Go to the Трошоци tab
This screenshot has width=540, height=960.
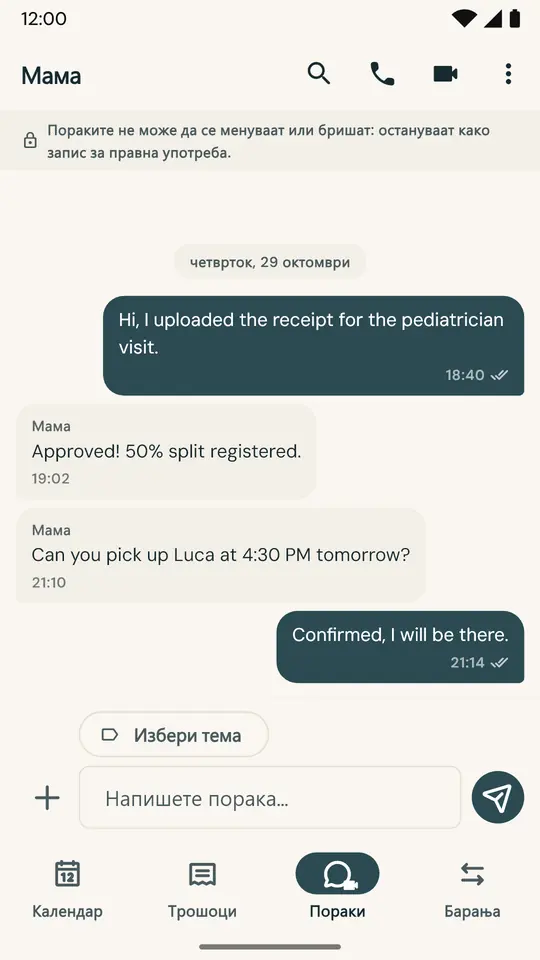click(x=202, y=889)
